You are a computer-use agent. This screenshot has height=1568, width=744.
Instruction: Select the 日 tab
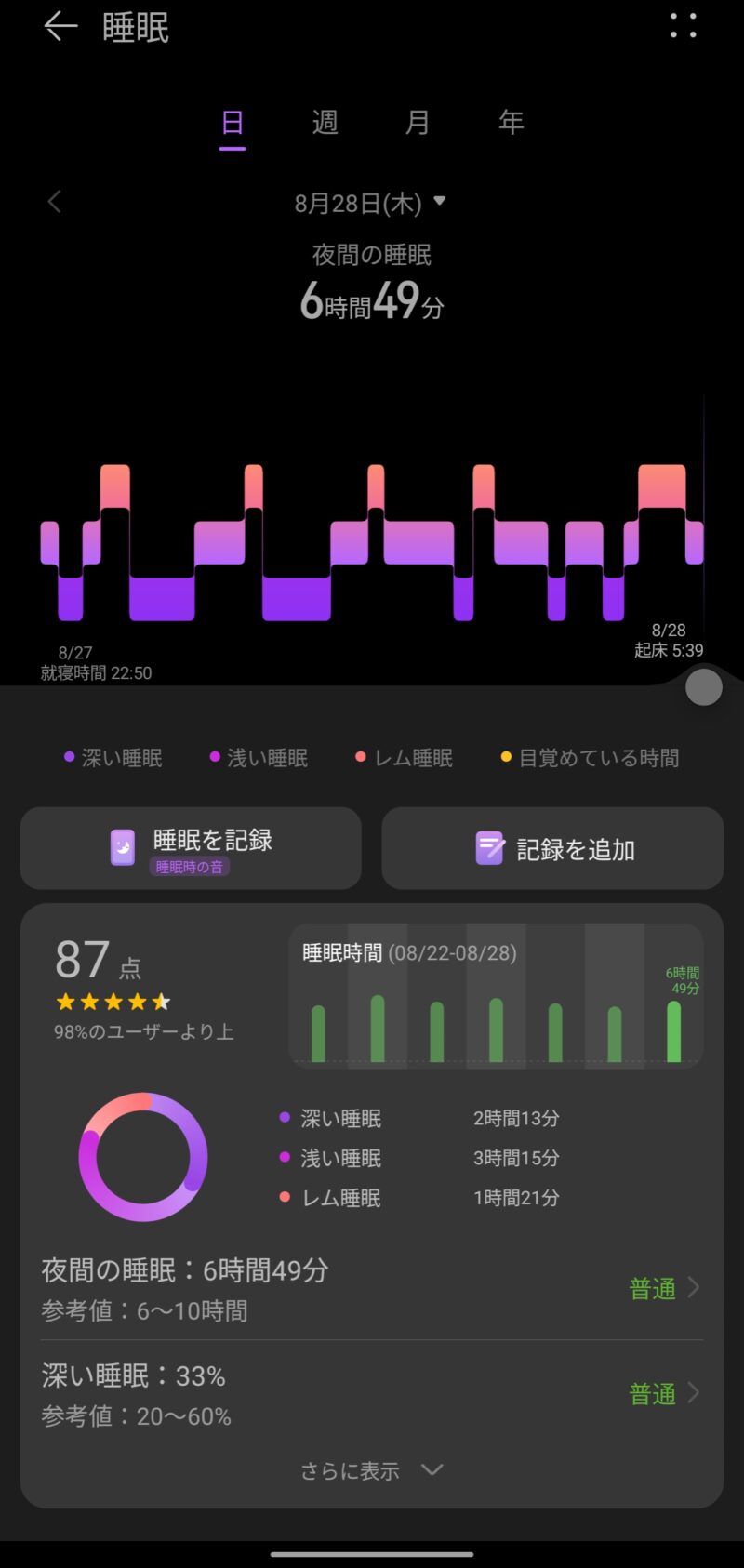click(x=232, y=122)
